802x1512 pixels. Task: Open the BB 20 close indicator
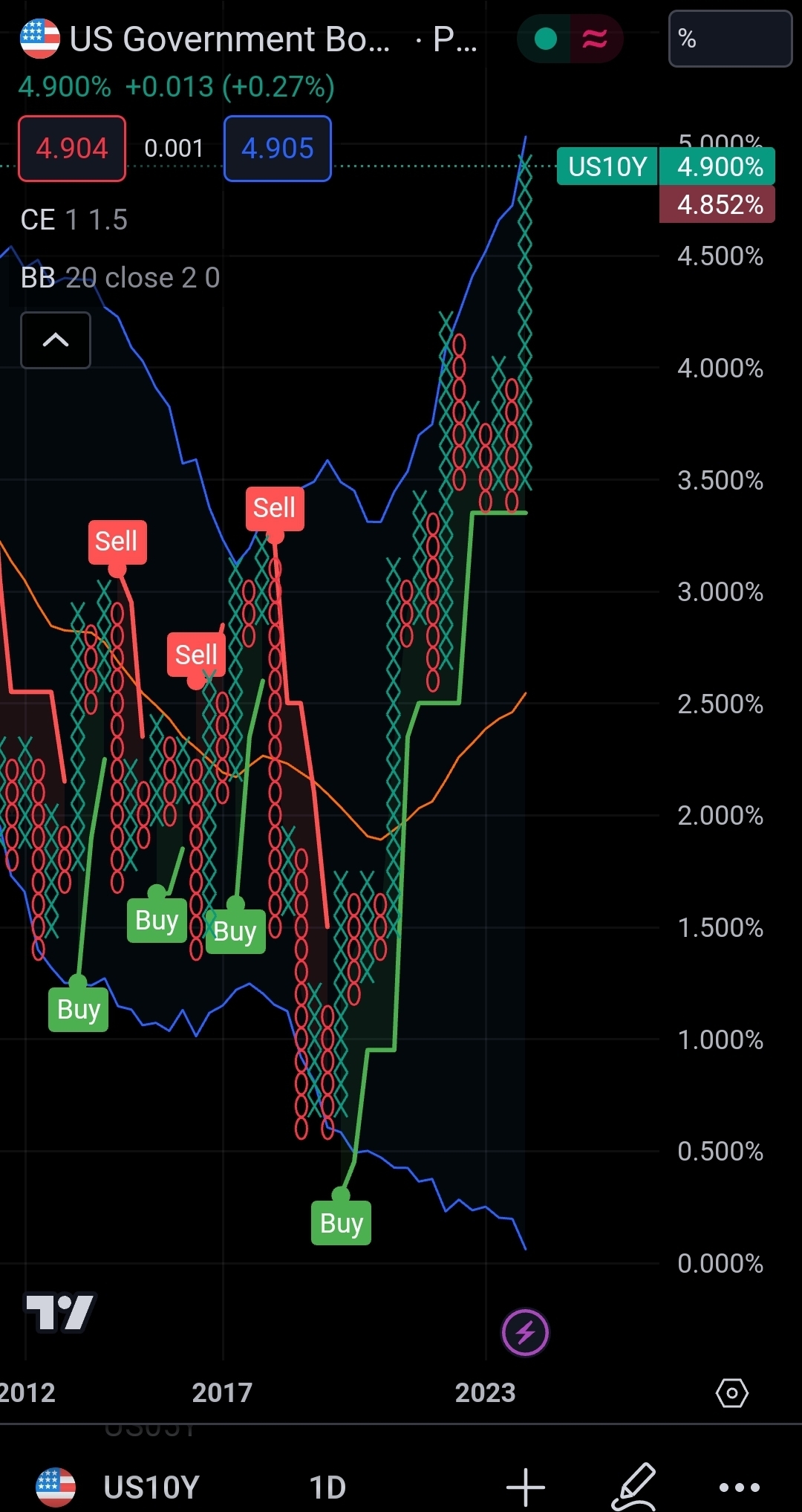120,278
